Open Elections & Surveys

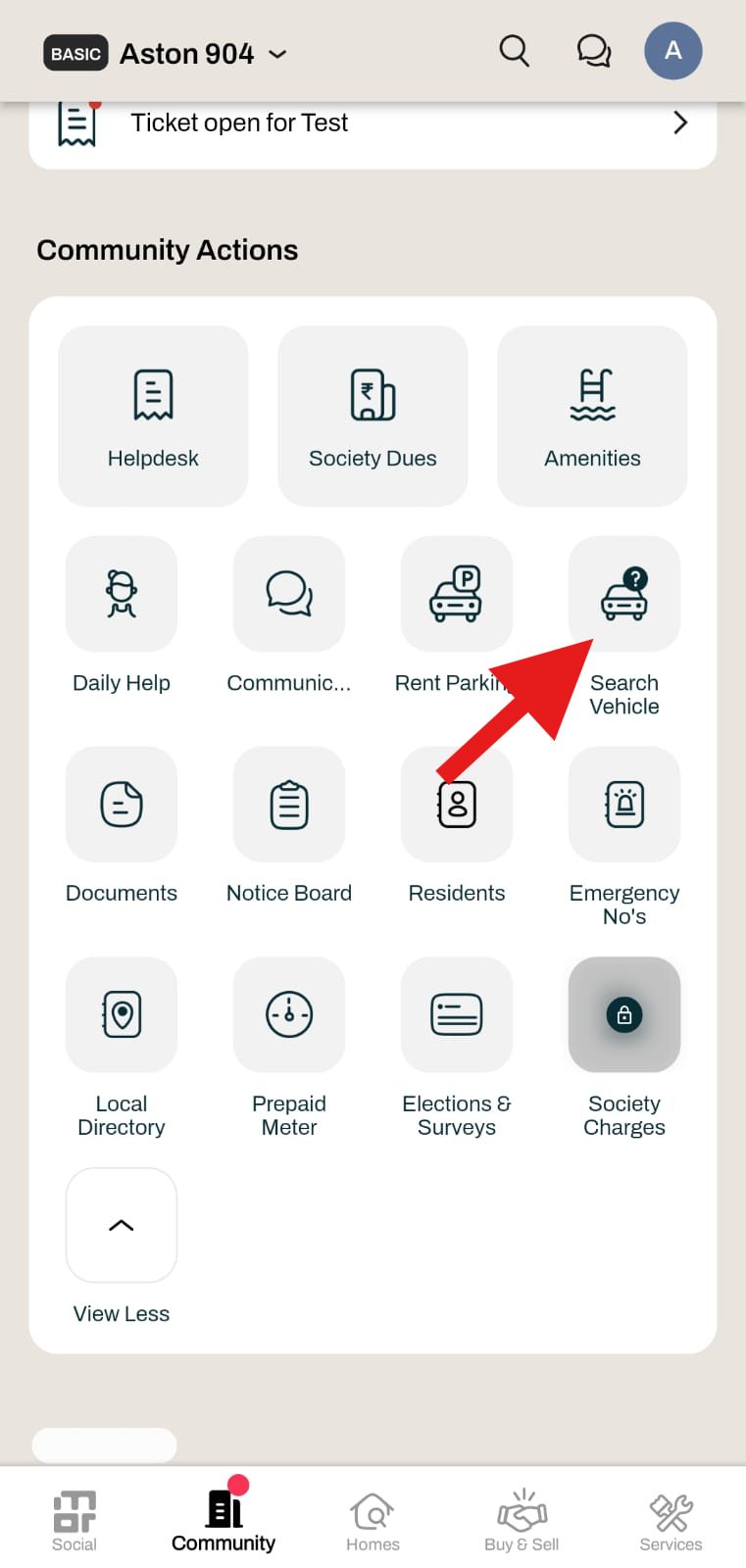[457, 1015]
